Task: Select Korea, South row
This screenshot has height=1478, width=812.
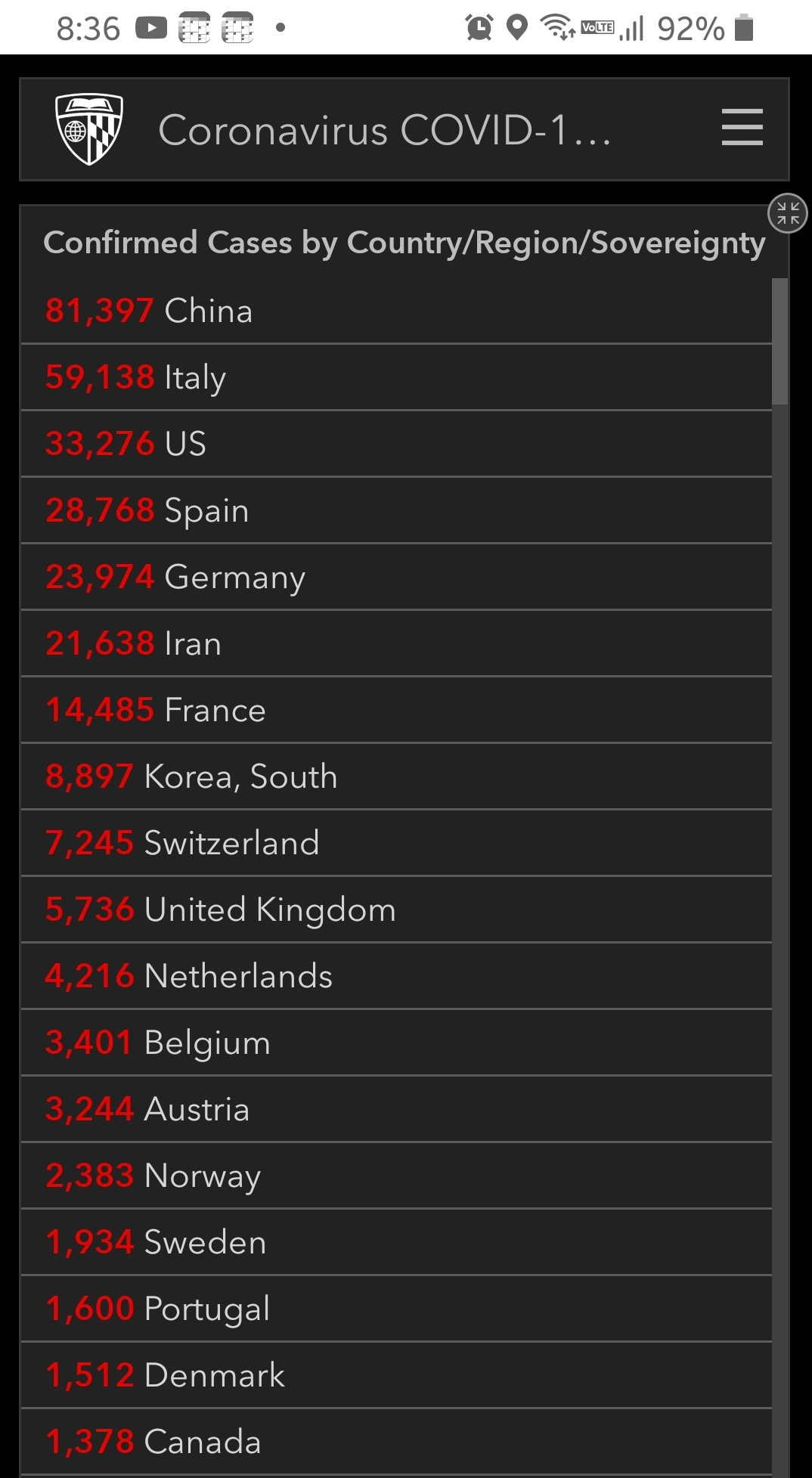Action: (x=396, y=776)
